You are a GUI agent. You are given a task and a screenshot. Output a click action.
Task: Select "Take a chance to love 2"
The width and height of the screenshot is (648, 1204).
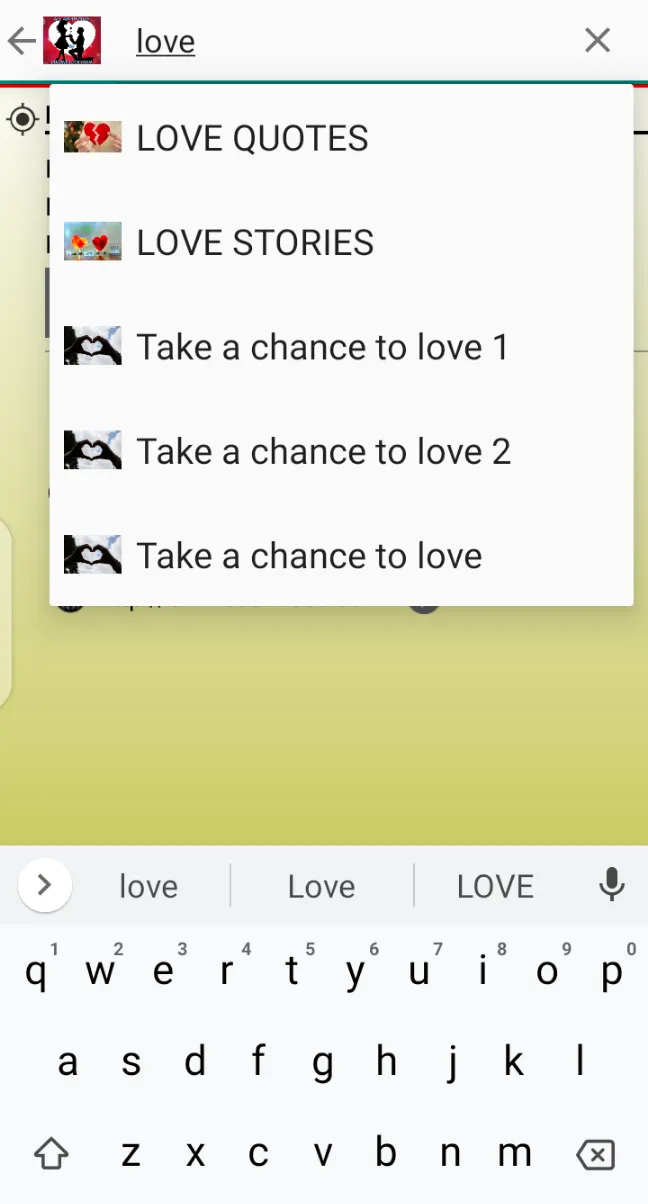pyautogui.click(x=341, y=451)
